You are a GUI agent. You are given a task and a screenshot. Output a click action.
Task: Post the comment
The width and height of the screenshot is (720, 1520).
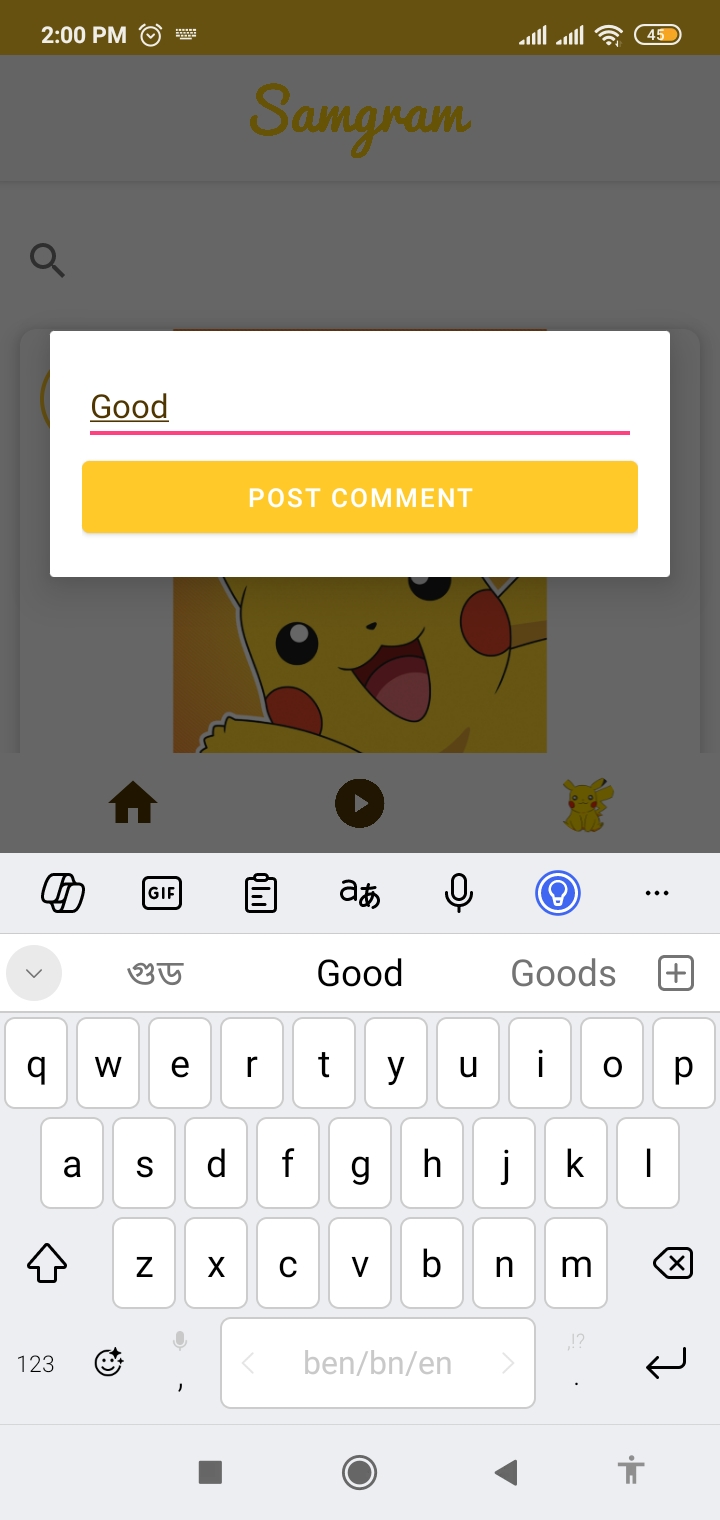pos(359,497)
